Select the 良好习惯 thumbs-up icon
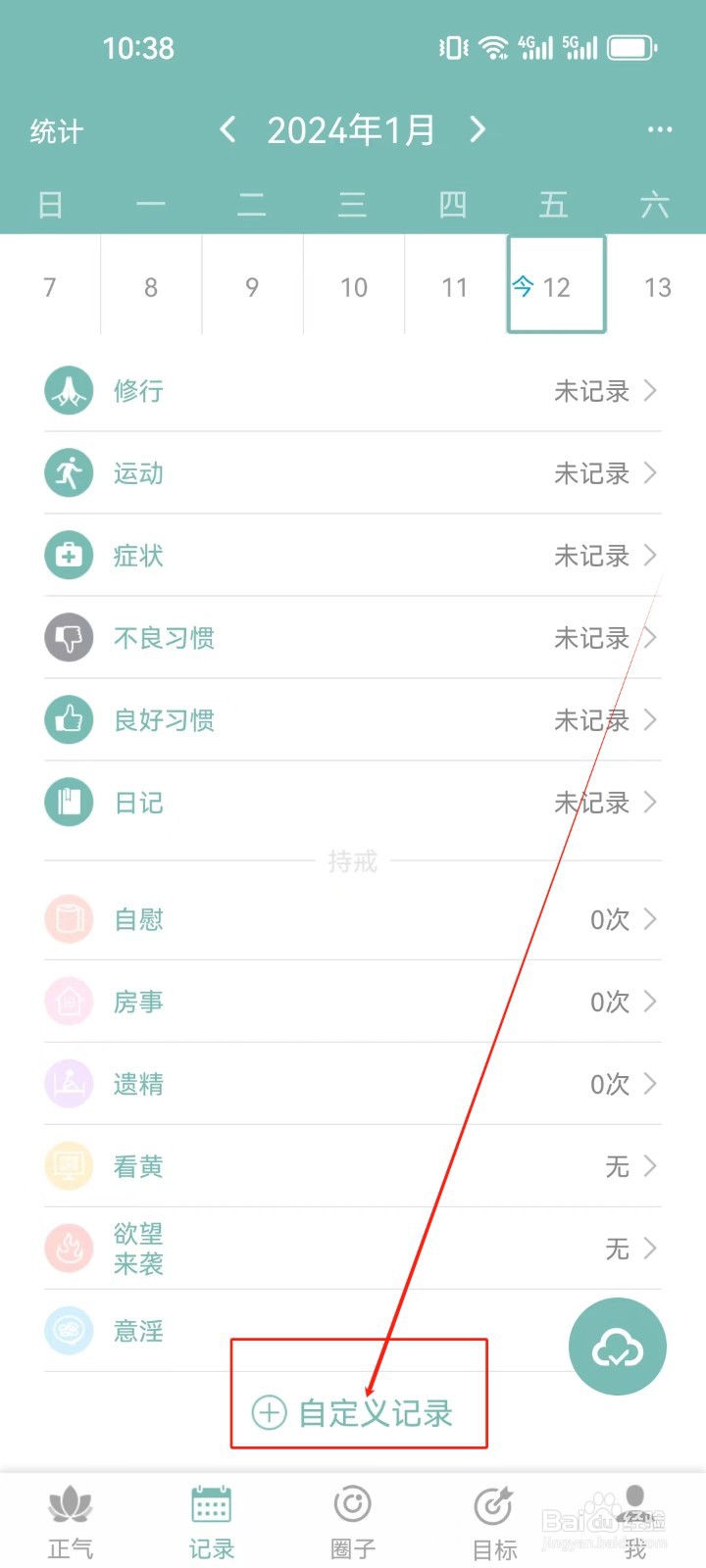 [68, 719]
